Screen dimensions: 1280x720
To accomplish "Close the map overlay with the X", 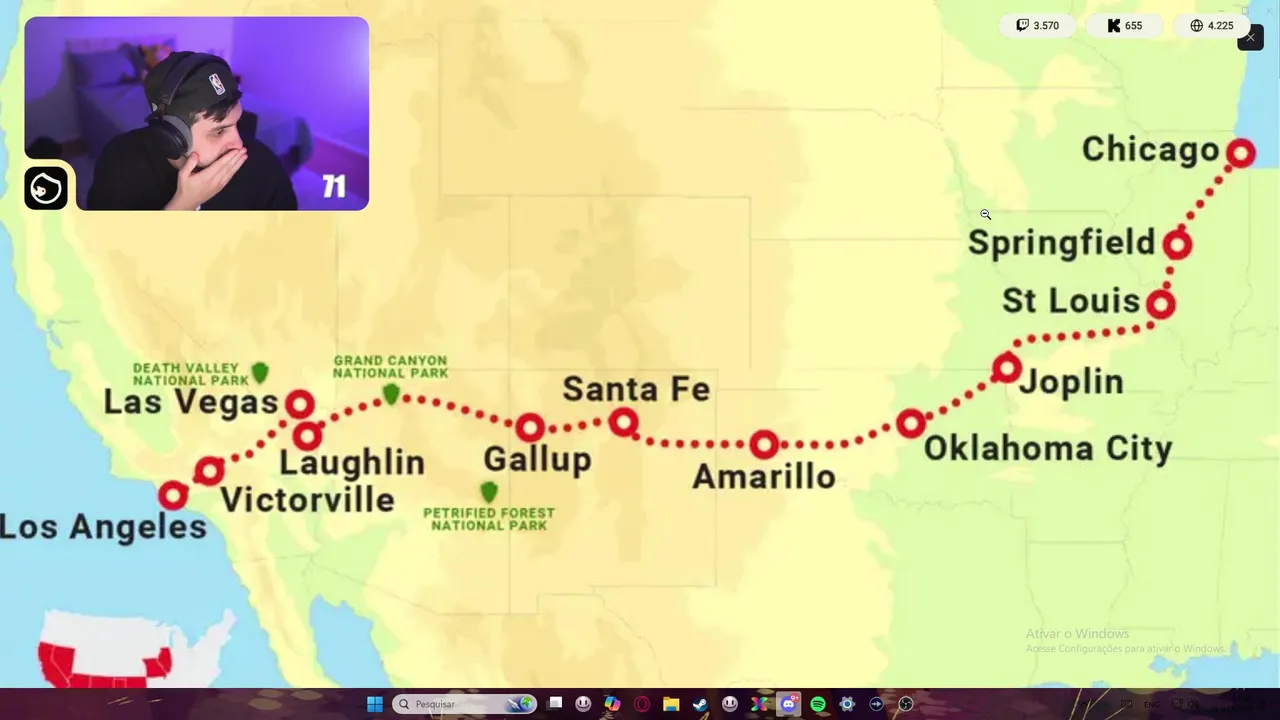I will coord(1250,37).
